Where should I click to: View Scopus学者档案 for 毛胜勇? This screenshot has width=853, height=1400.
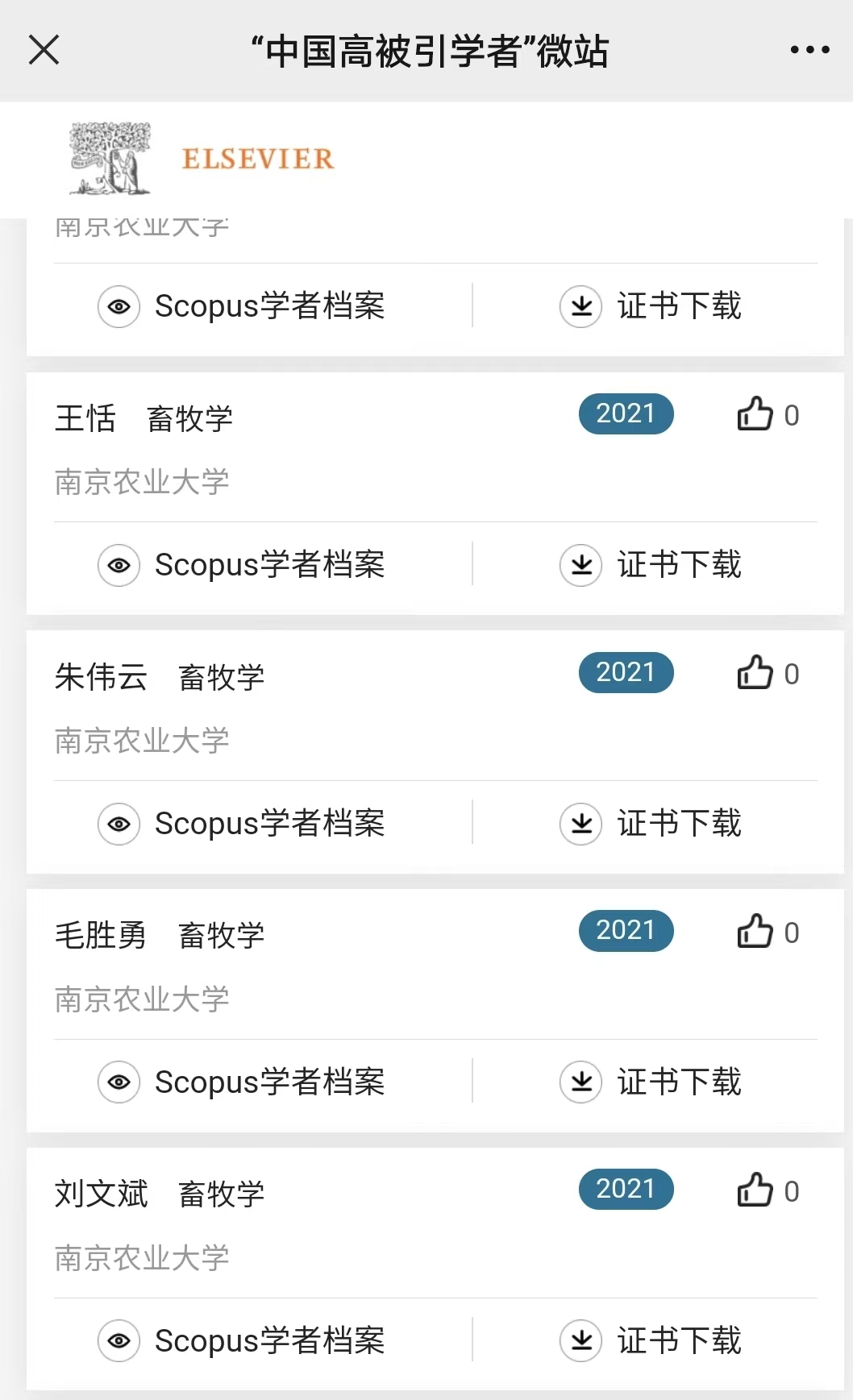click(x=242, y=1082)
